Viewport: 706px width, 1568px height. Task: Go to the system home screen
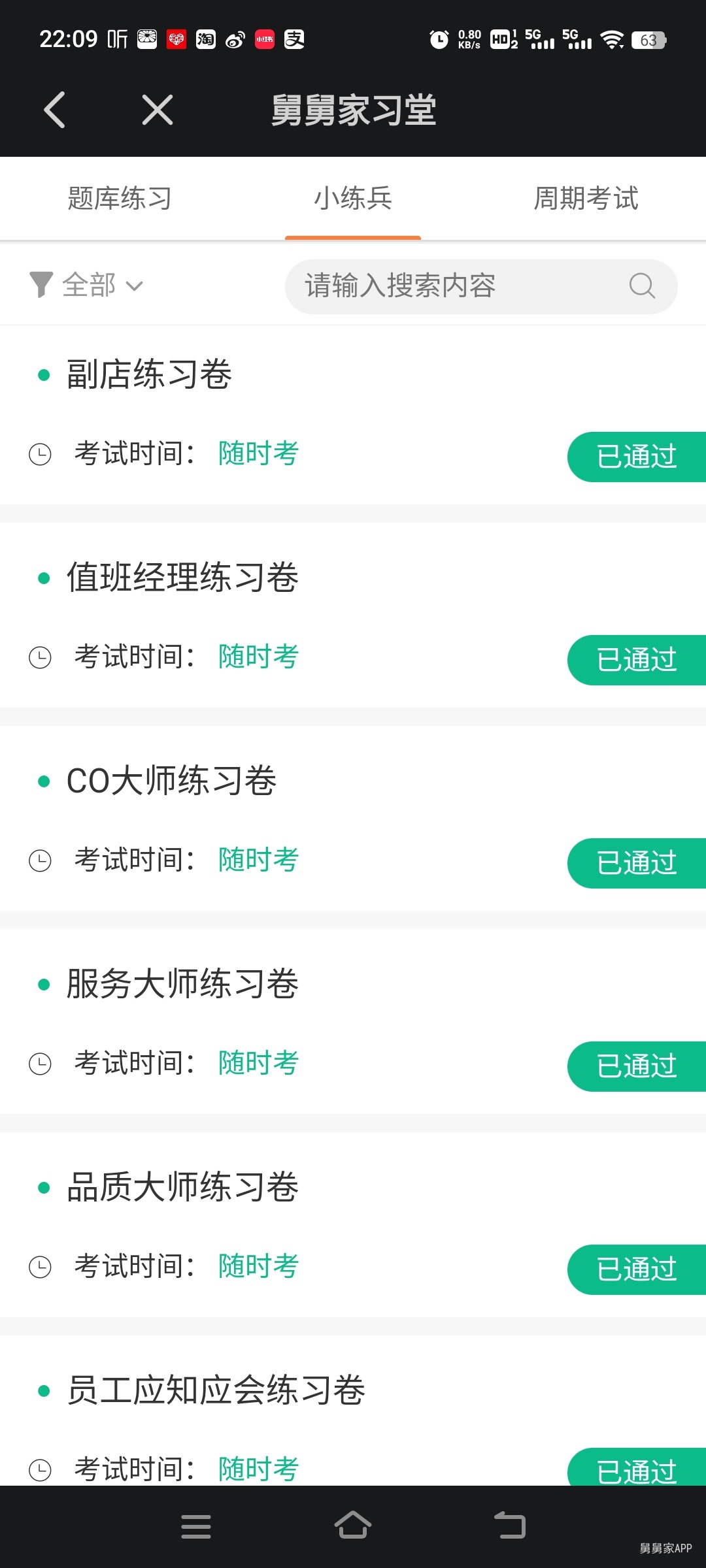pyautogui.click(x=353, y=1526)
